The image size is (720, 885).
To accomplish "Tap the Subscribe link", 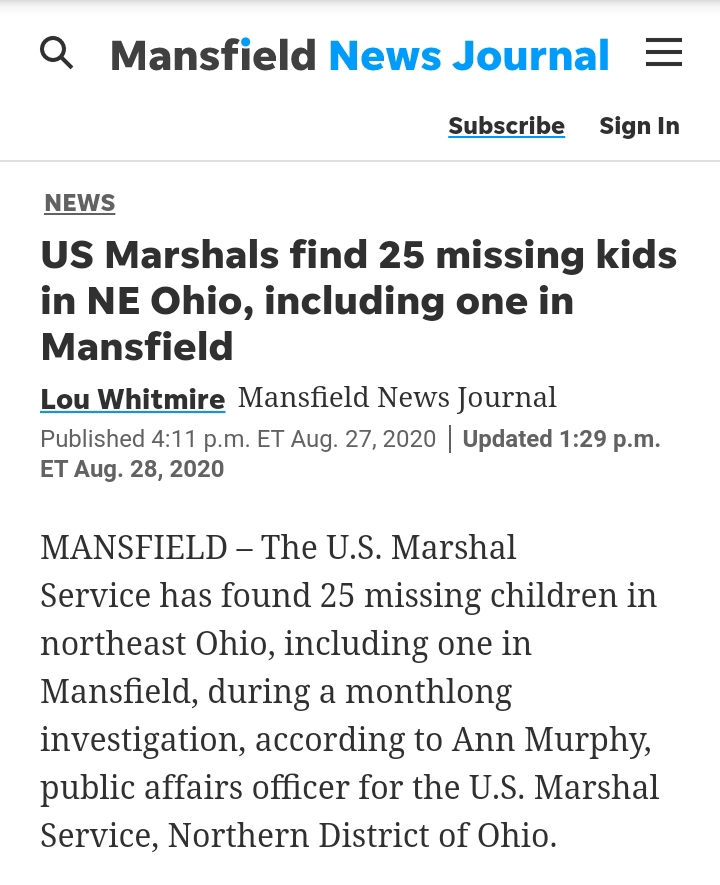I will 506,126.
